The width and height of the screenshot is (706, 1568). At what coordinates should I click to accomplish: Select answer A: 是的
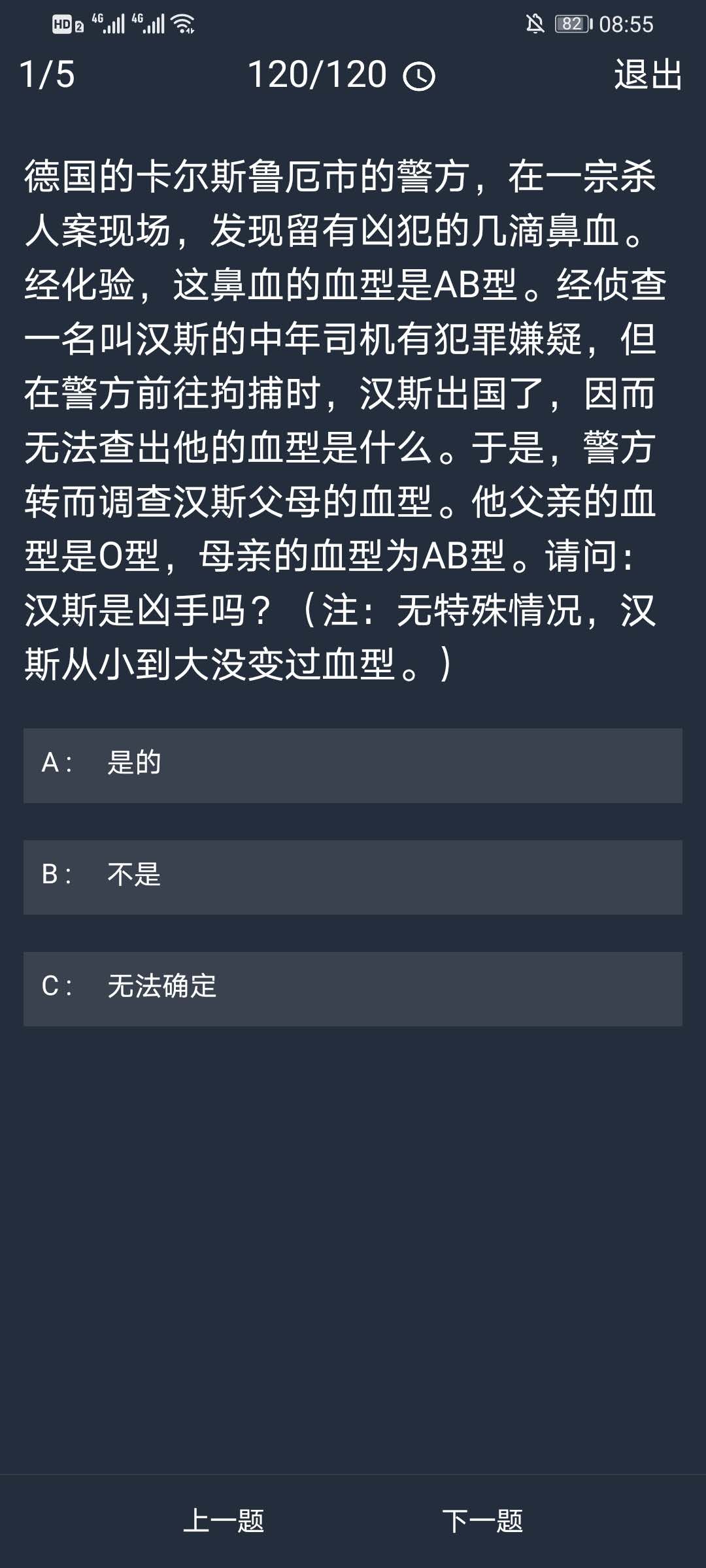pos(353,765)
